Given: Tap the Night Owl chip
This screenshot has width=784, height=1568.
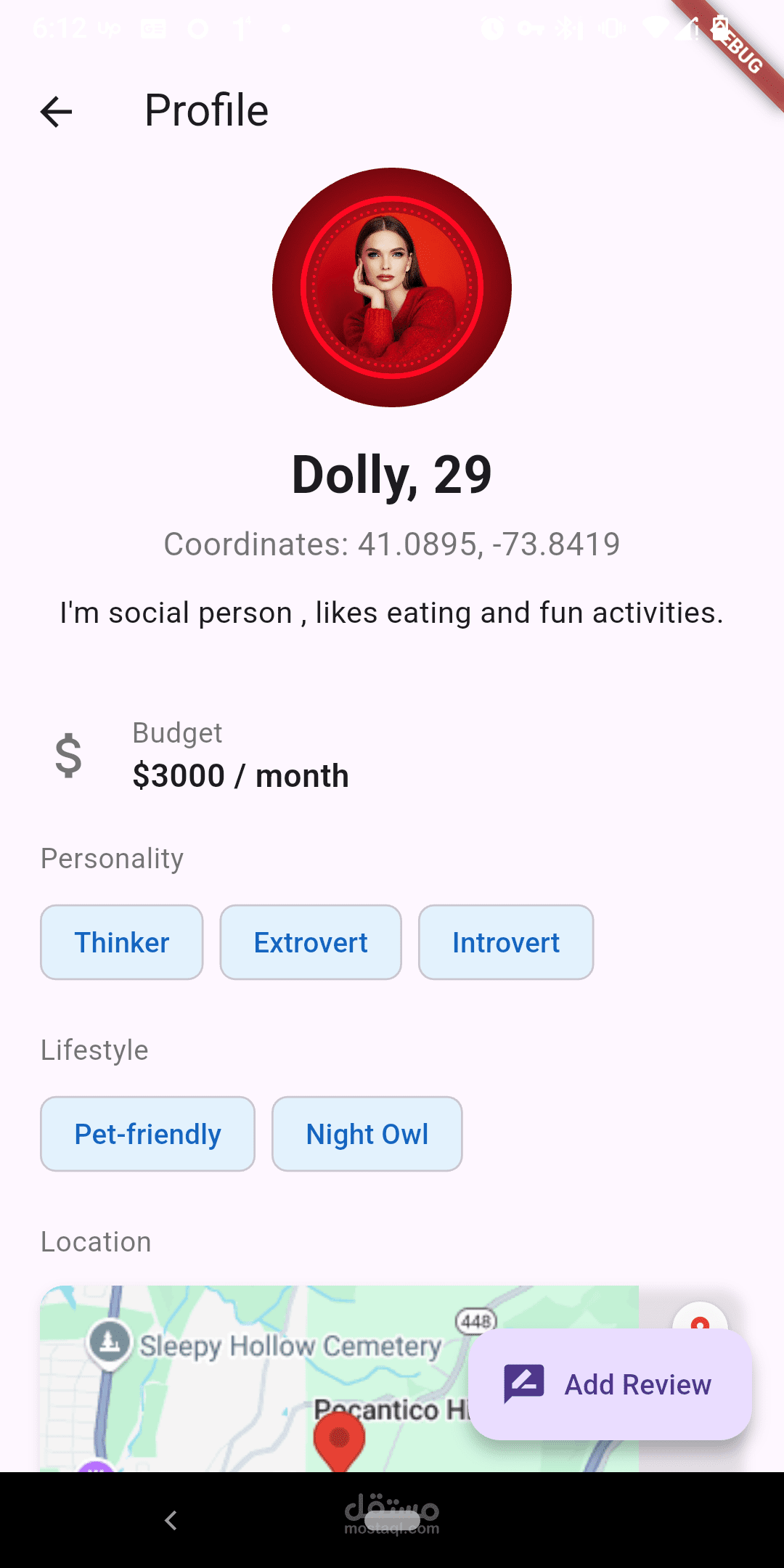Looking at the screenshot, I should (x=367, y=1134).
